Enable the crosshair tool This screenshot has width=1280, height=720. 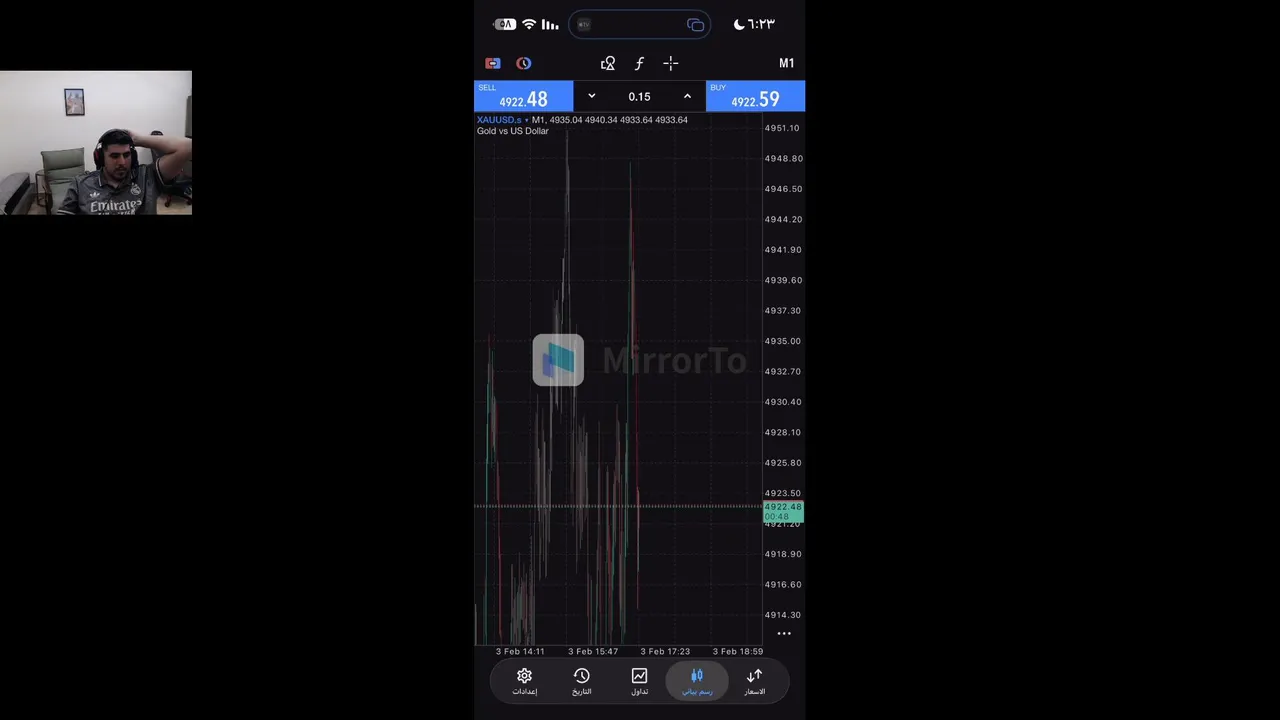(x=671, y=63)
